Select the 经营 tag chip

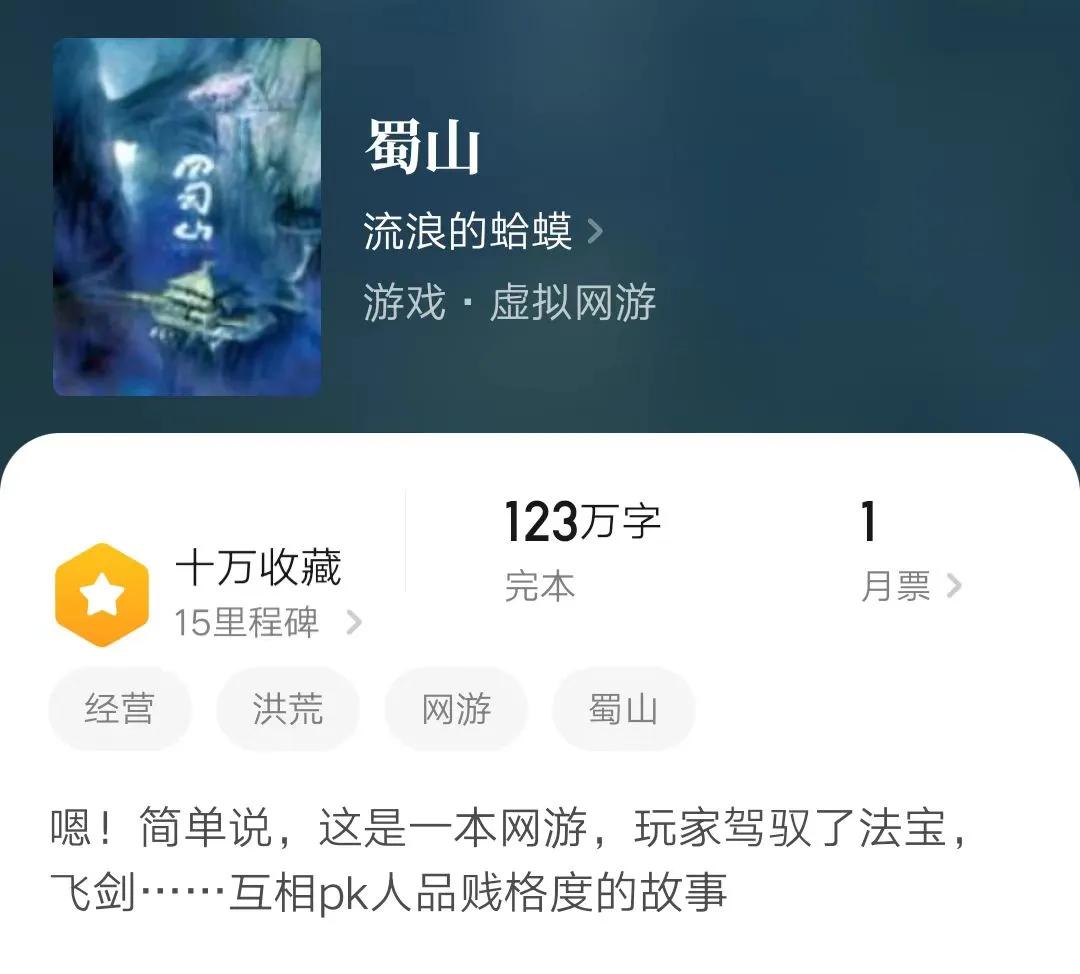pyautogui.click(x=120, y=709)
